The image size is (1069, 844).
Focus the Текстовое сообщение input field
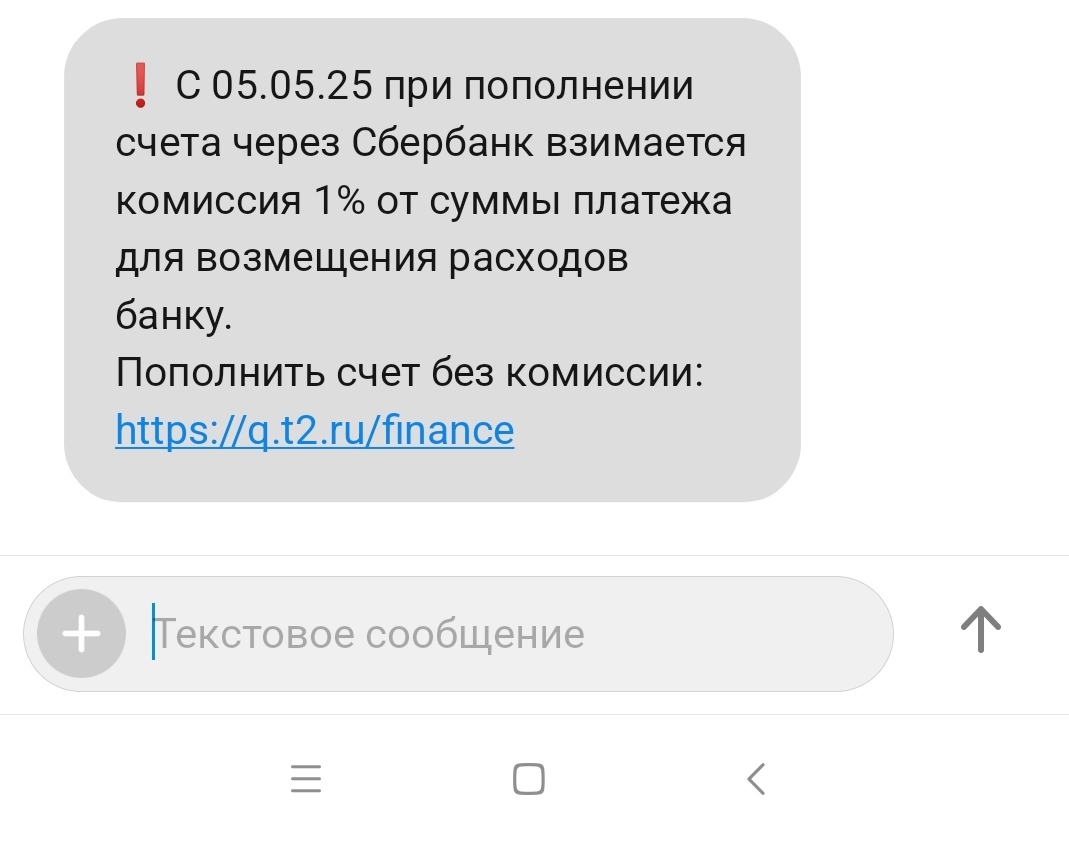tap(500, 634)
